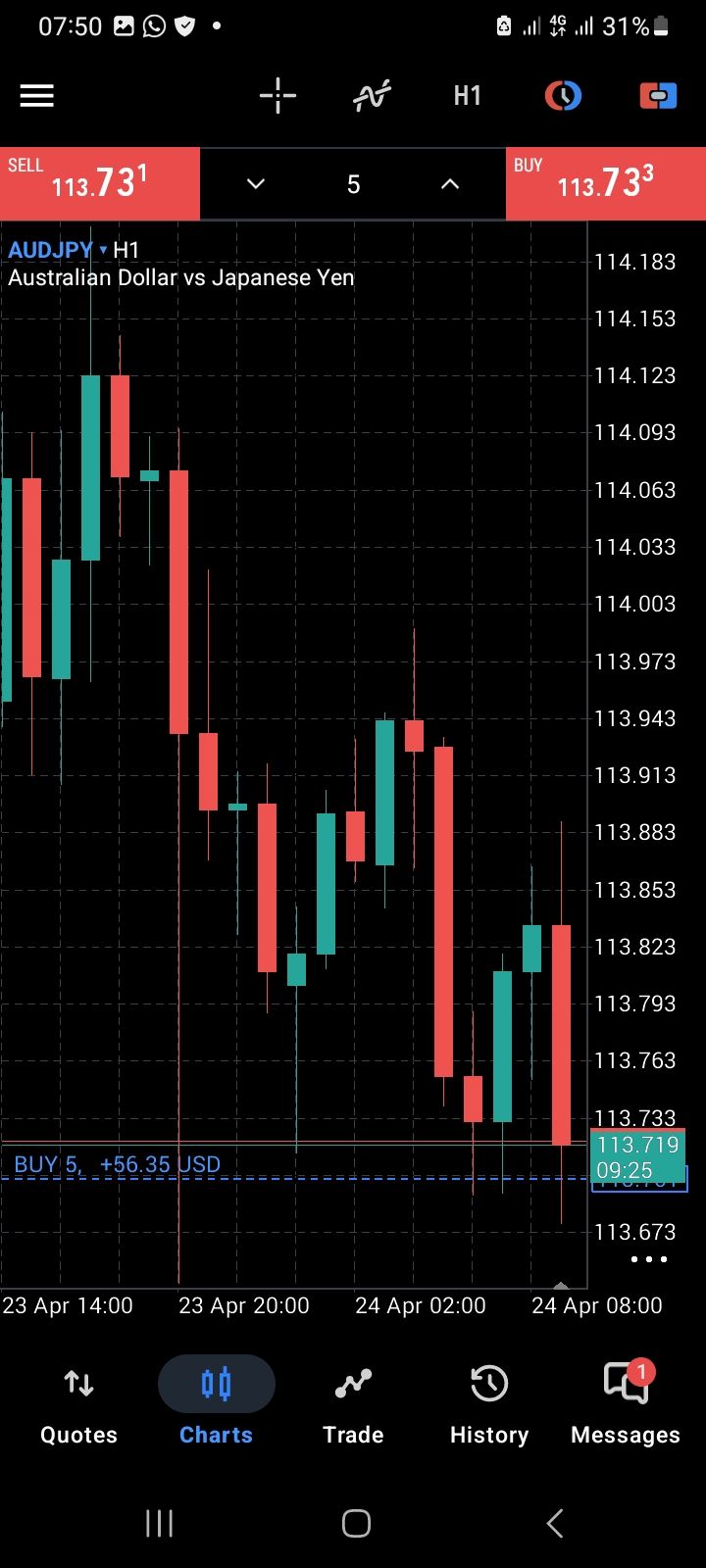The image size is (706, 1568).
Task: Activate the crosshair tool
Action: (x=277, y=96)
